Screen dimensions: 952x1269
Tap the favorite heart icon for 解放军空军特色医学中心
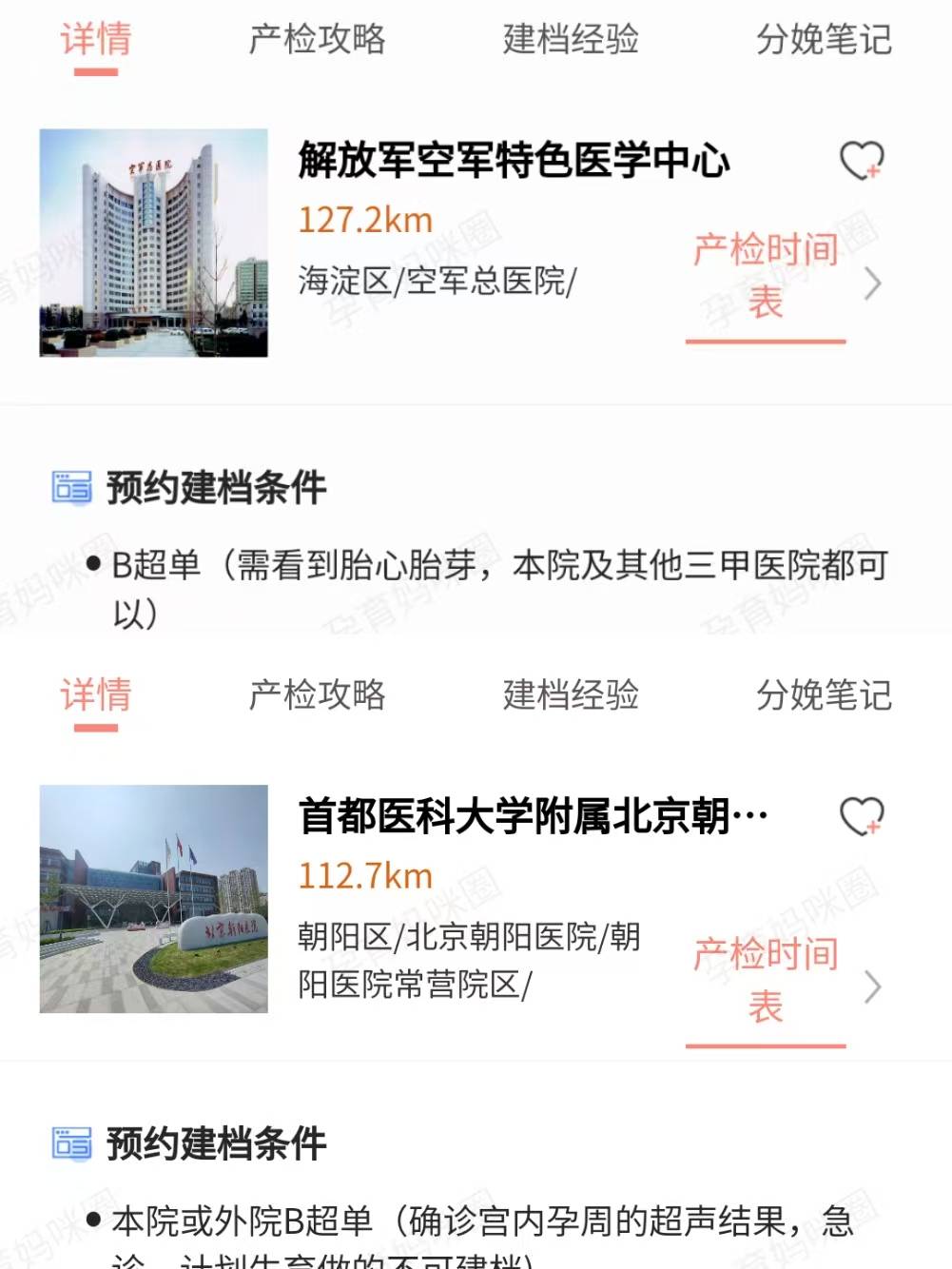pos(859,161)
